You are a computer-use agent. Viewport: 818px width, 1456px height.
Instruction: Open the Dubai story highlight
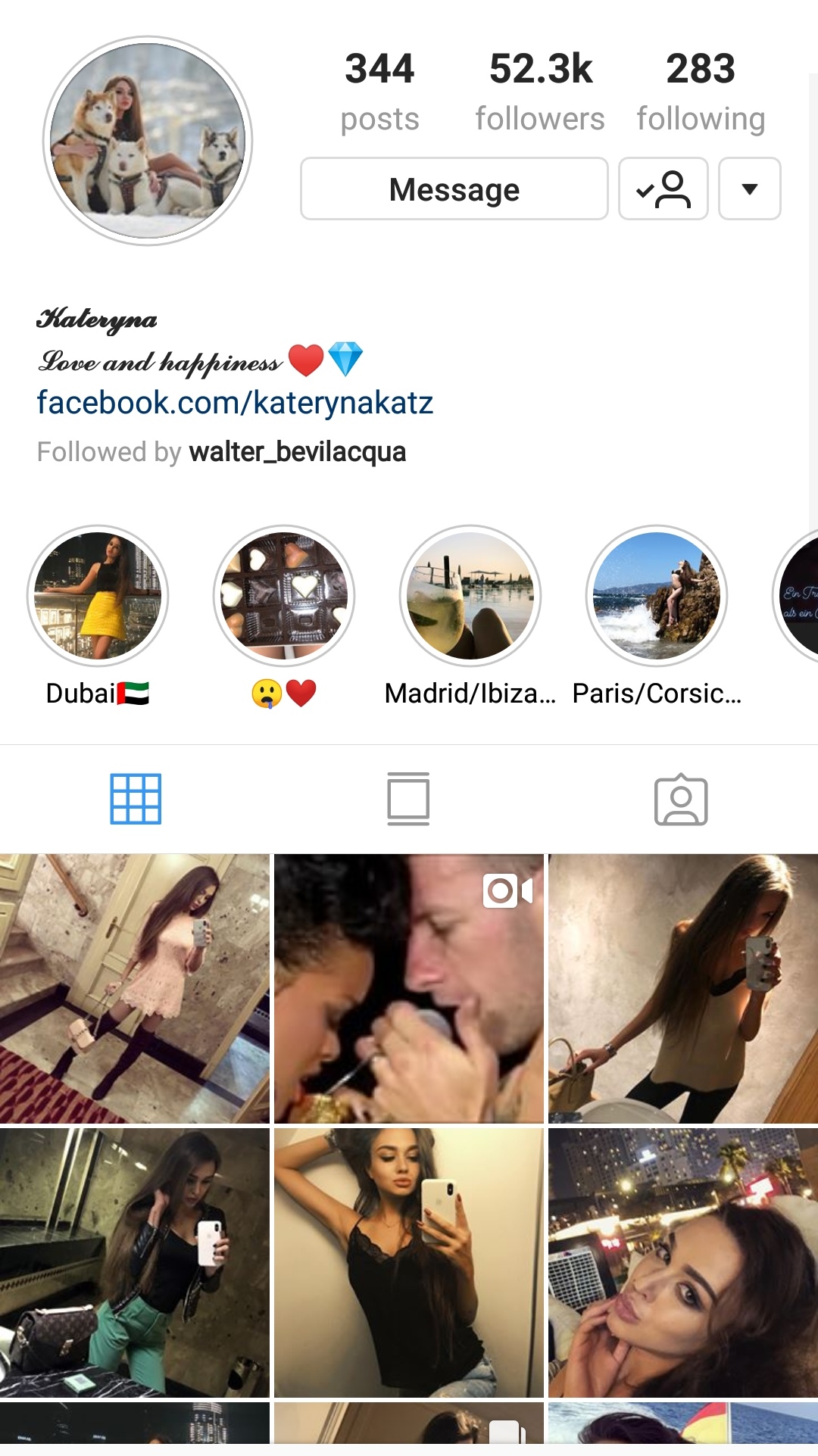coord(98,596)
